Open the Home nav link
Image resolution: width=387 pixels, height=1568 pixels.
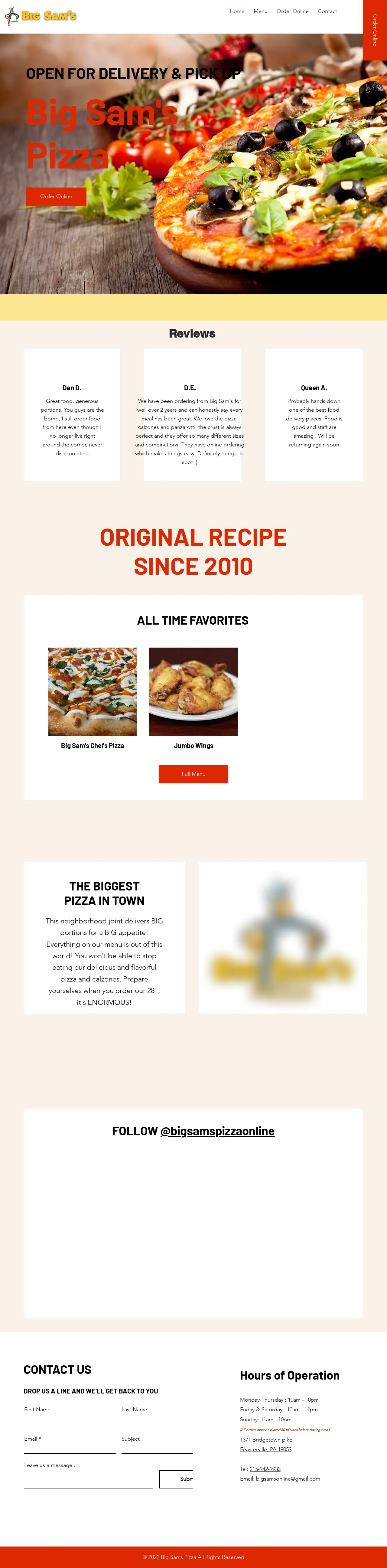(237, 11)
